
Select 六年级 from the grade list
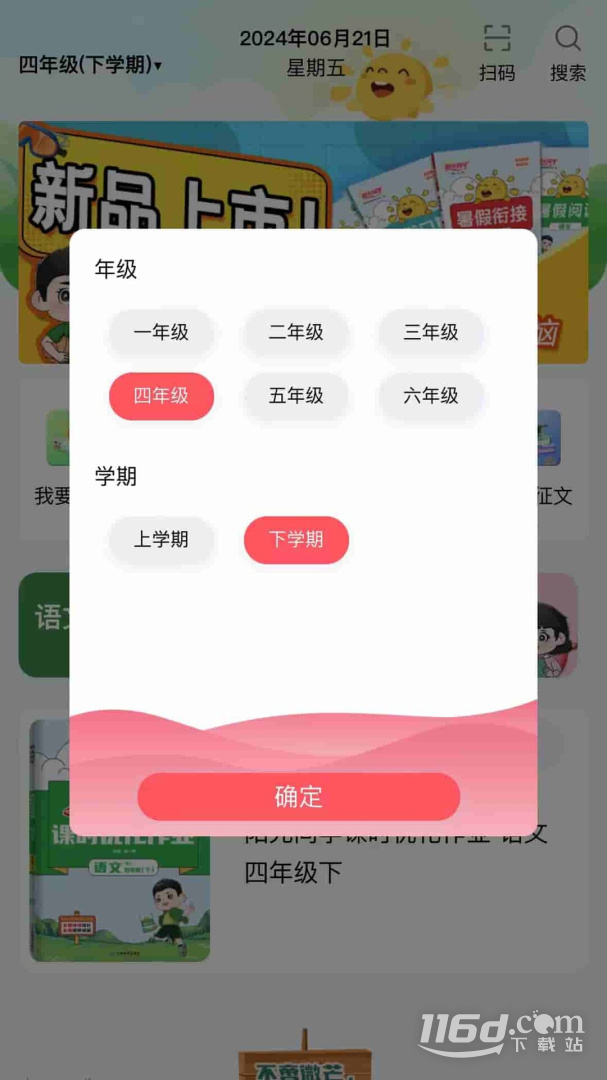click(x=431, y=396)
